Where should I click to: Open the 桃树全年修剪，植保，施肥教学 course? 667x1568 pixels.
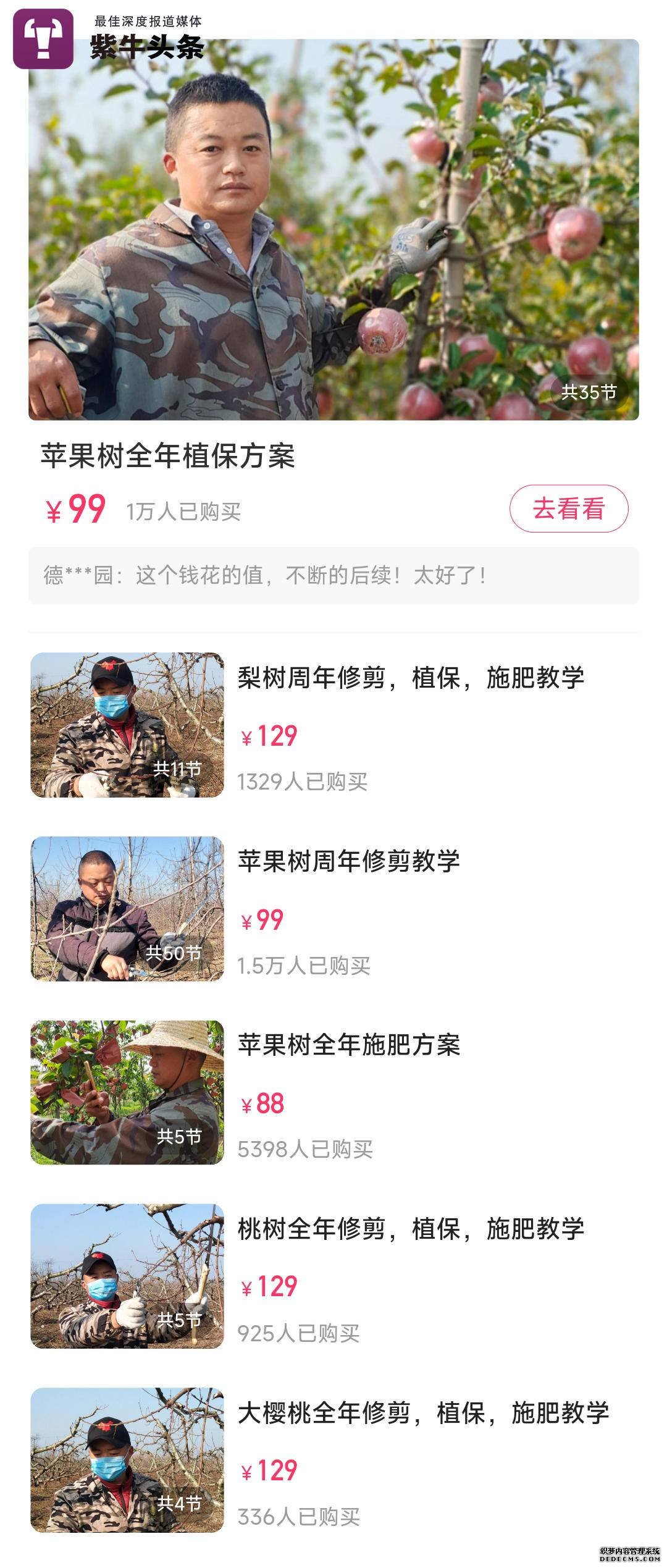pos(411,1228)
